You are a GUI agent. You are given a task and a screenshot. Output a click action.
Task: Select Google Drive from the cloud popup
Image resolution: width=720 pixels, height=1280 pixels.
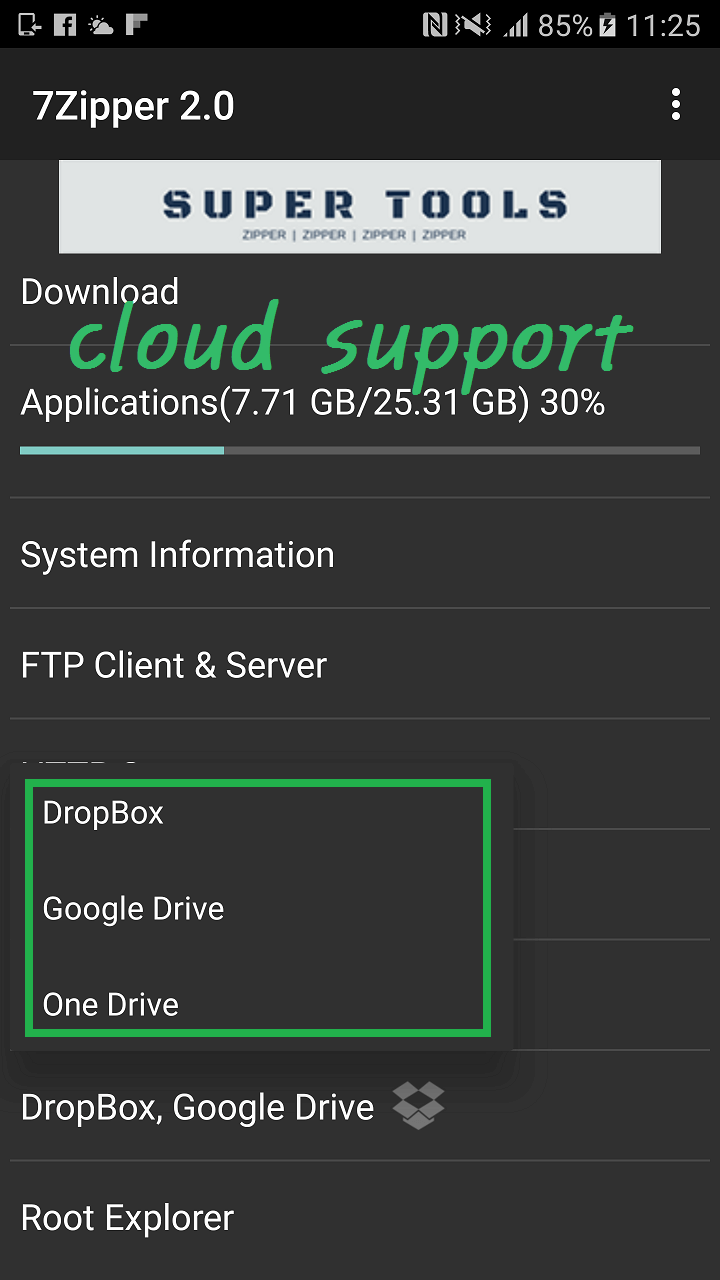pyautogui.click(x=133, y=909)
